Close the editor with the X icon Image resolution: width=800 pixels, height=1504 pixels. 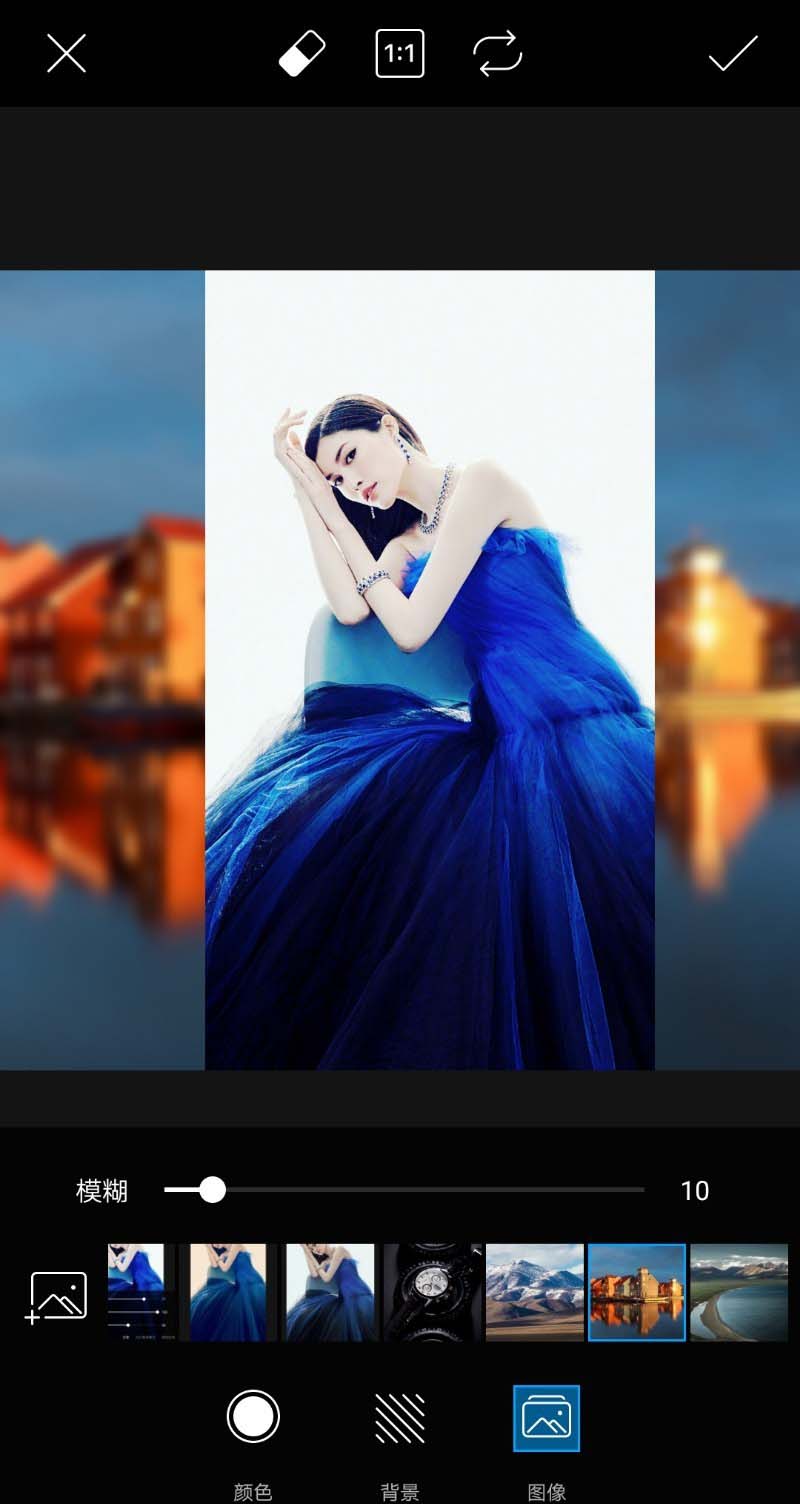pyautogui.click(x=66, y=53)
